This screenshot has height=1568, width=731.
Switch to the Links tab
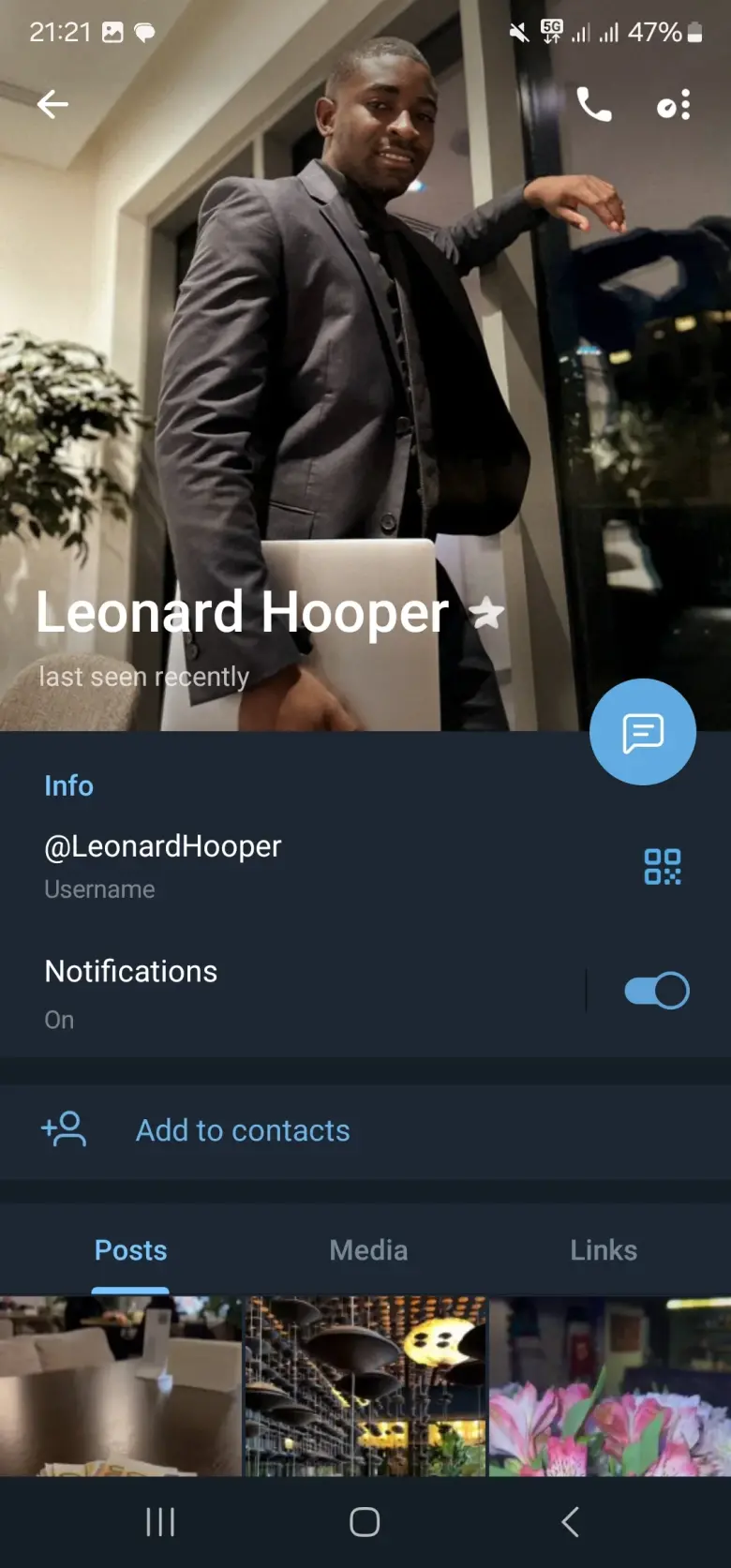pos(604,1250)
